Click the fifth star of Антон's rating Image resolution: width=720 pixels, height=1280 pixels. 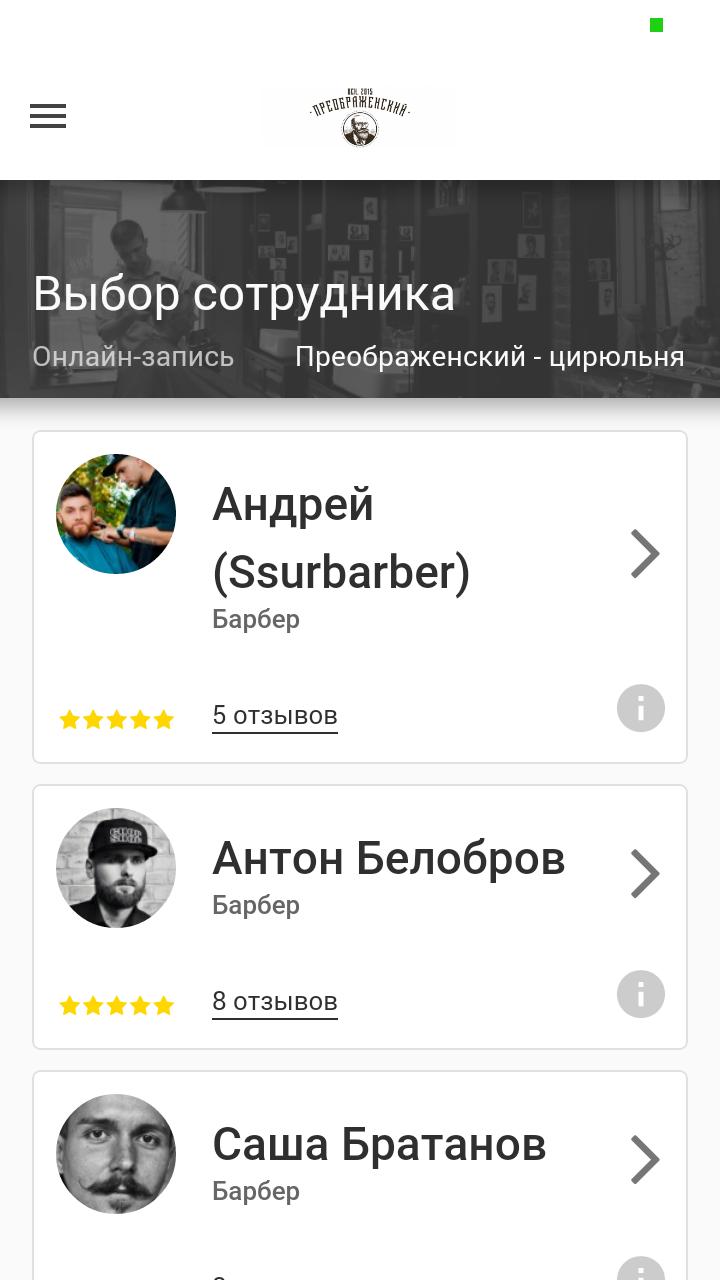tap(164, 1005)
